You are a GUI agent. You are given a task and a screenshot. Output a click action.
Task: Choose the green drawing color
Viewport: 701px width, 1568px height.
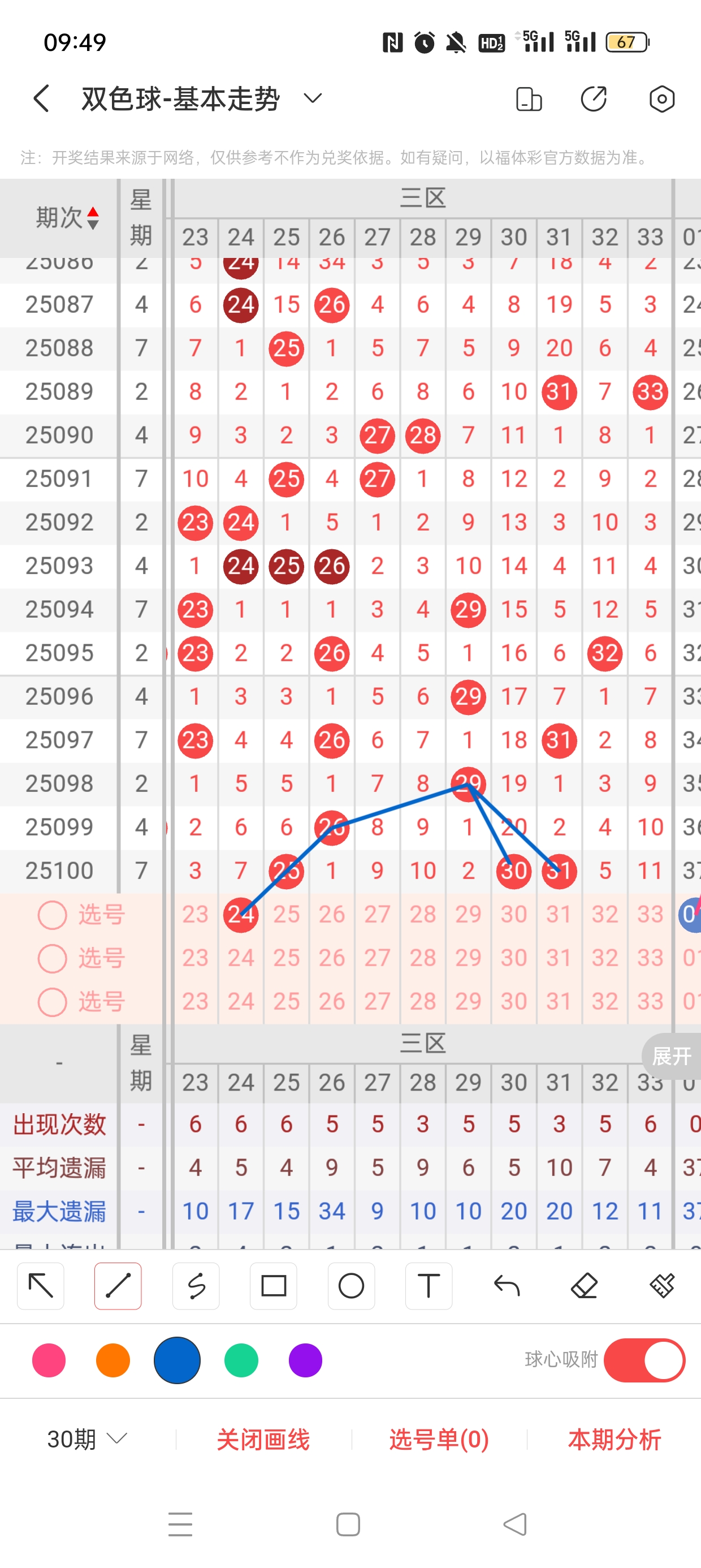[241, 1360]
